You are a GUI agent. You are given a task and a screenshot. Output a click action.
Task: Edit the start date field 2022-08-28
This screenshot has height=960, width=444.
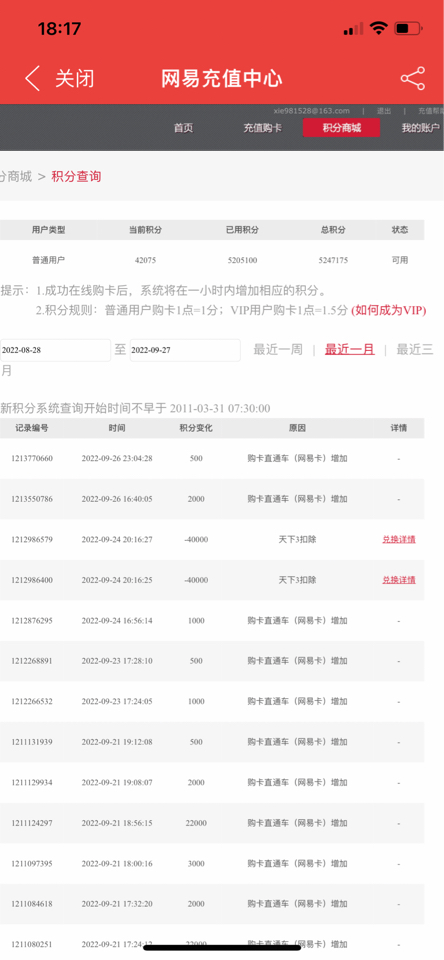click(x=55, y=350)
